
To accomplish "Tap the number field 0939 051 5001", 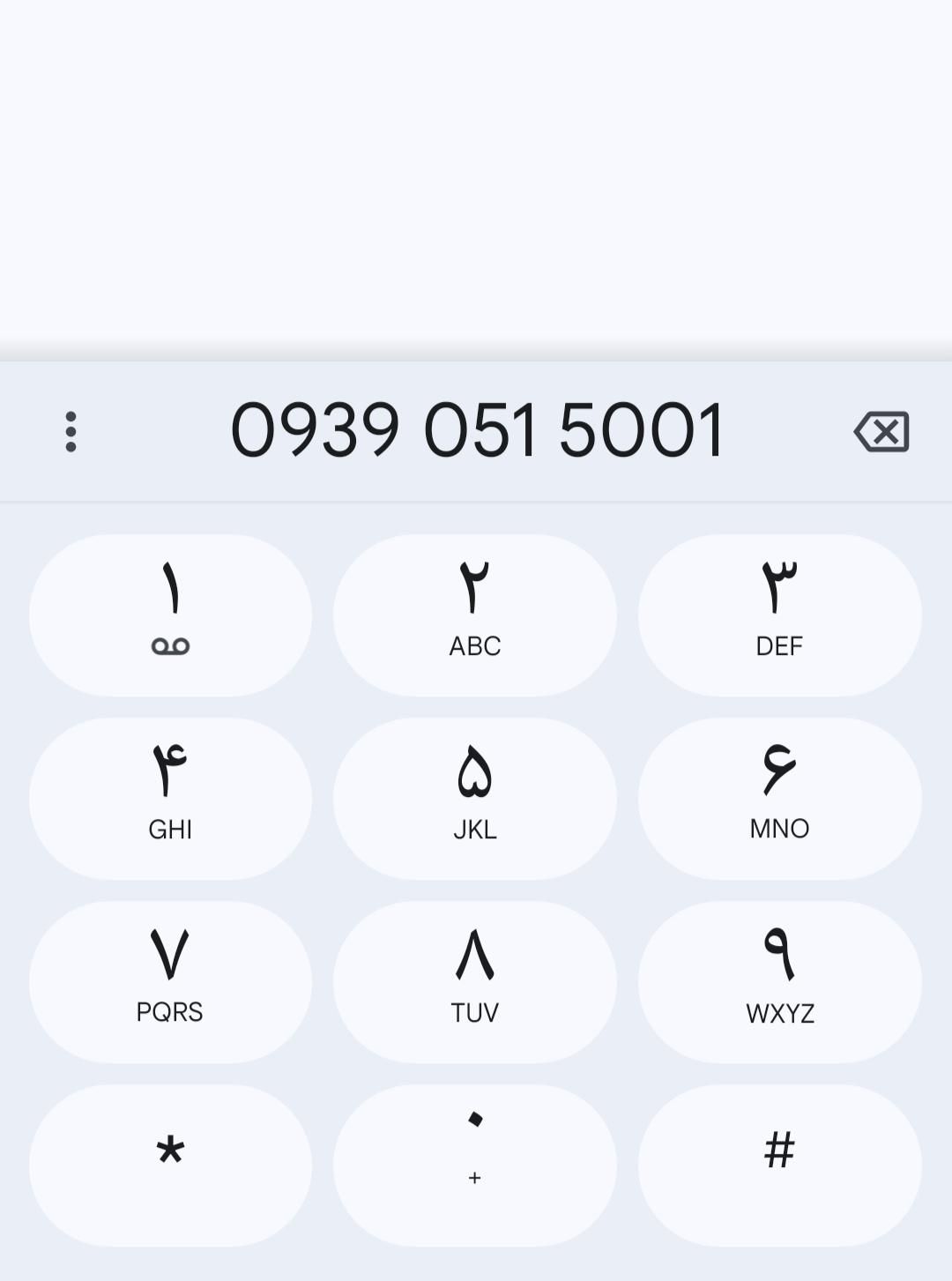I will (477, 430).
